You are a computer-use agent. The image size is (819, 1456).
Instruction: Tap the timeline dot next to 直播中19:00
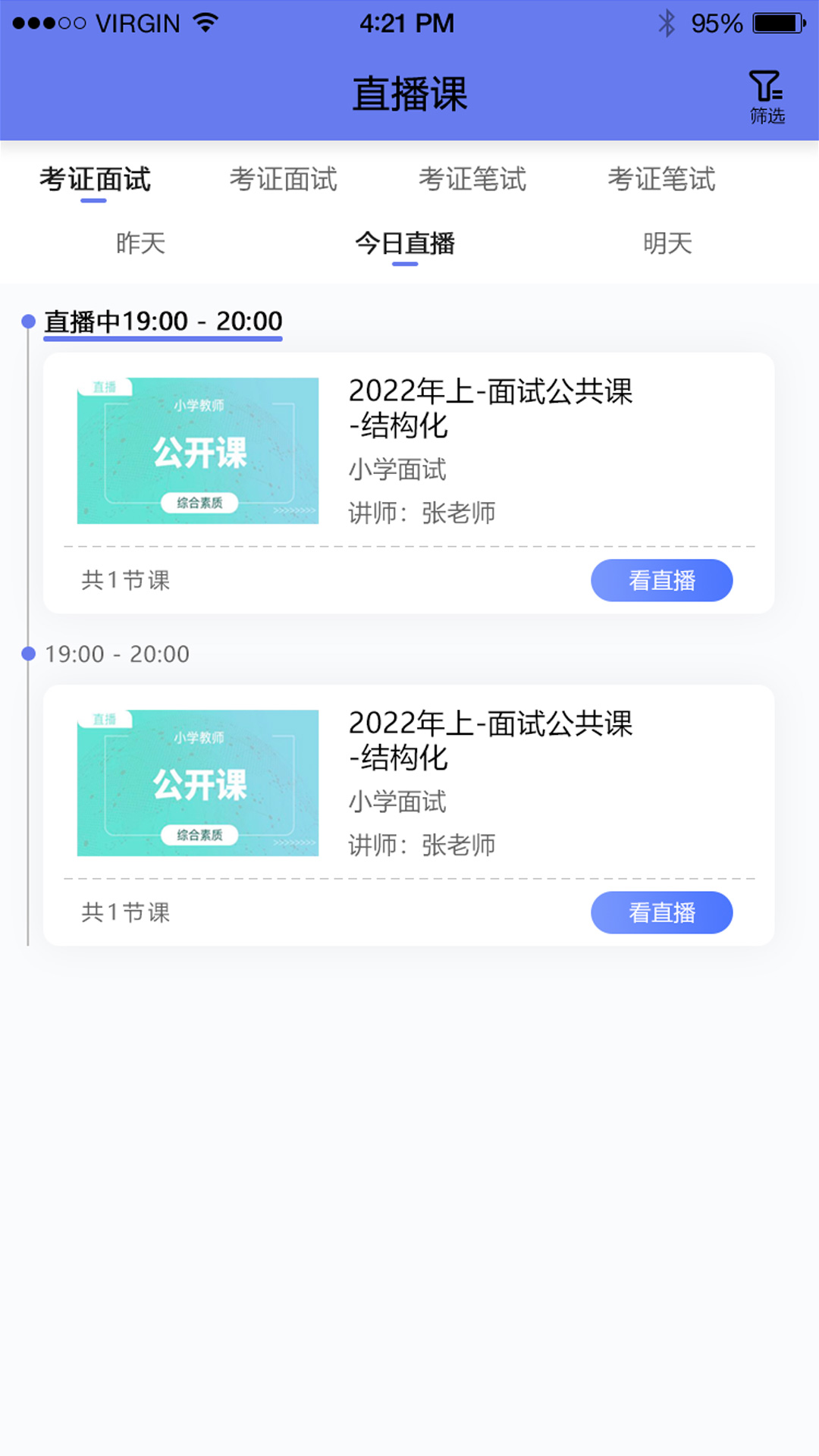(28, 319)
